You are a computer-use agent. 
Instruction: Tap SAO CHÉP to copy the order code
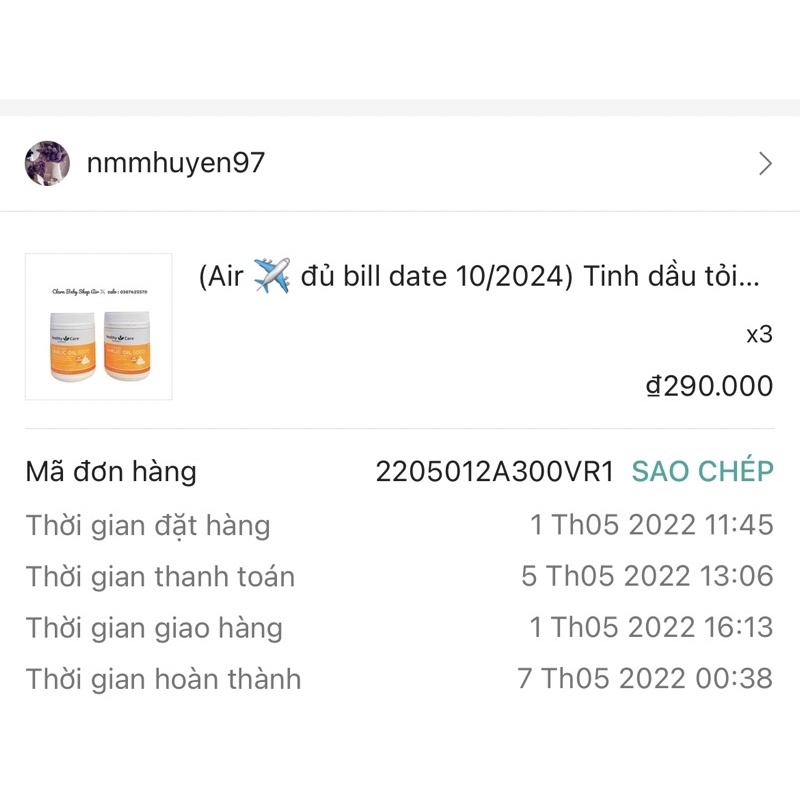click(702, 472)
